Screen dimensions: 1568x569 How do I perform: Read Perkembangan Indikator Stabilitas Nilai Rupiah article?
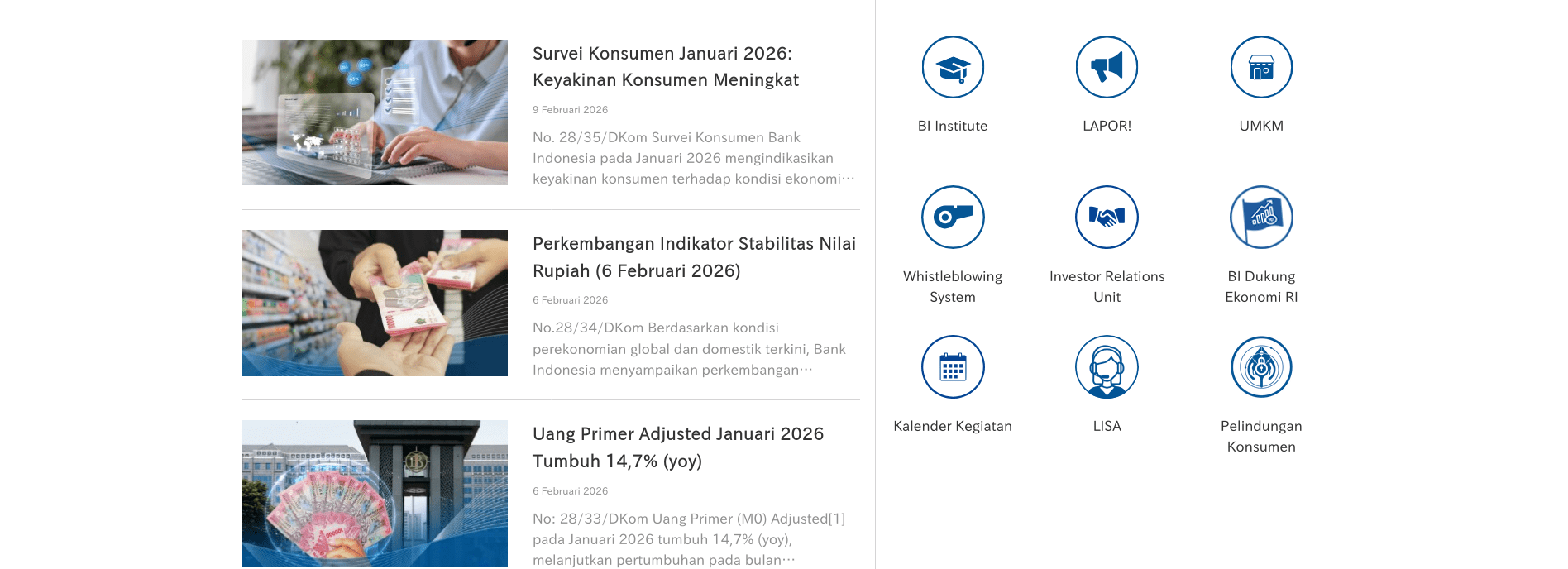[x=693, y=257]
